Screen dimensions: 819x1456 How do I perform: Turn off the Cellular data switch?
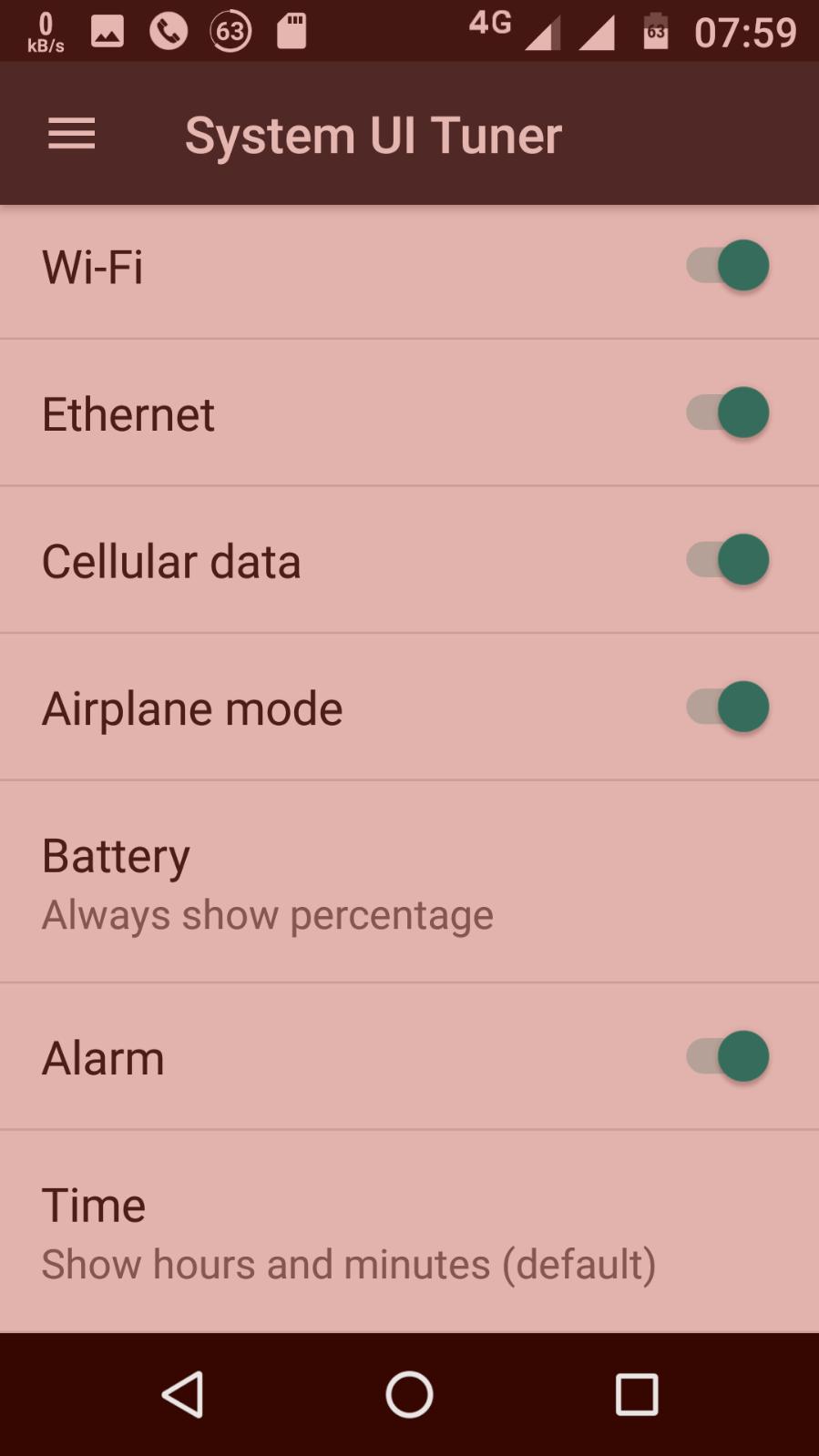click(728, 560)
